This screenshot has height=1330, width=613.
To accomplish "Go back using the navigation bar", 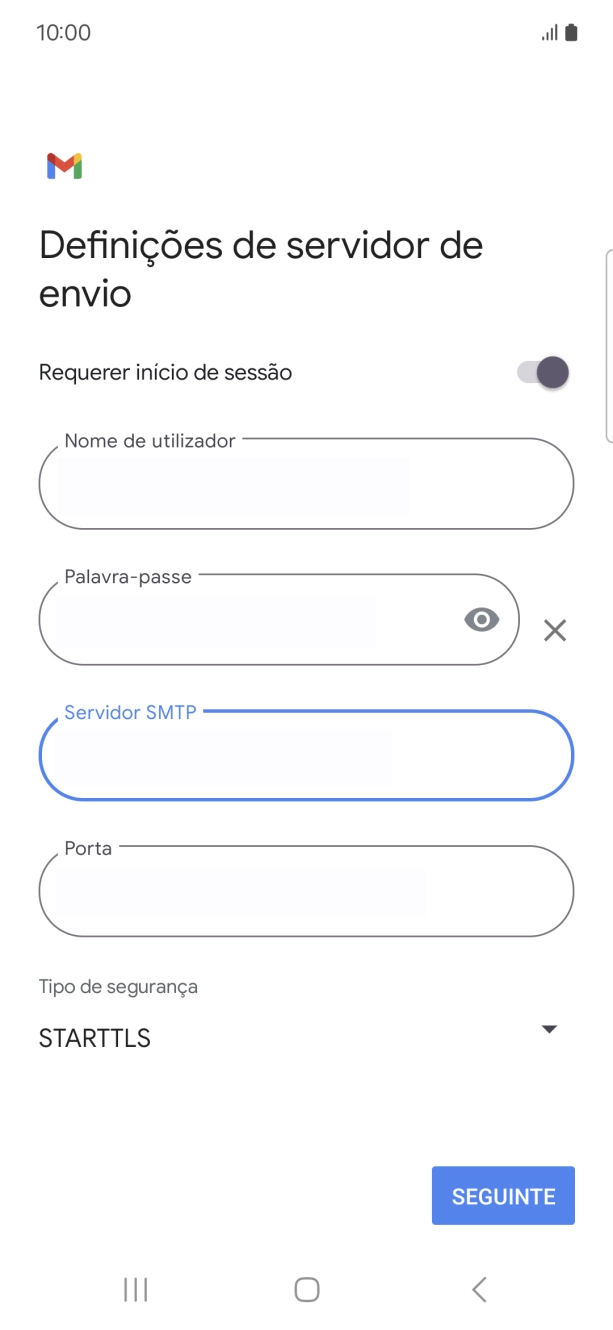I will tap(479, 1289).
